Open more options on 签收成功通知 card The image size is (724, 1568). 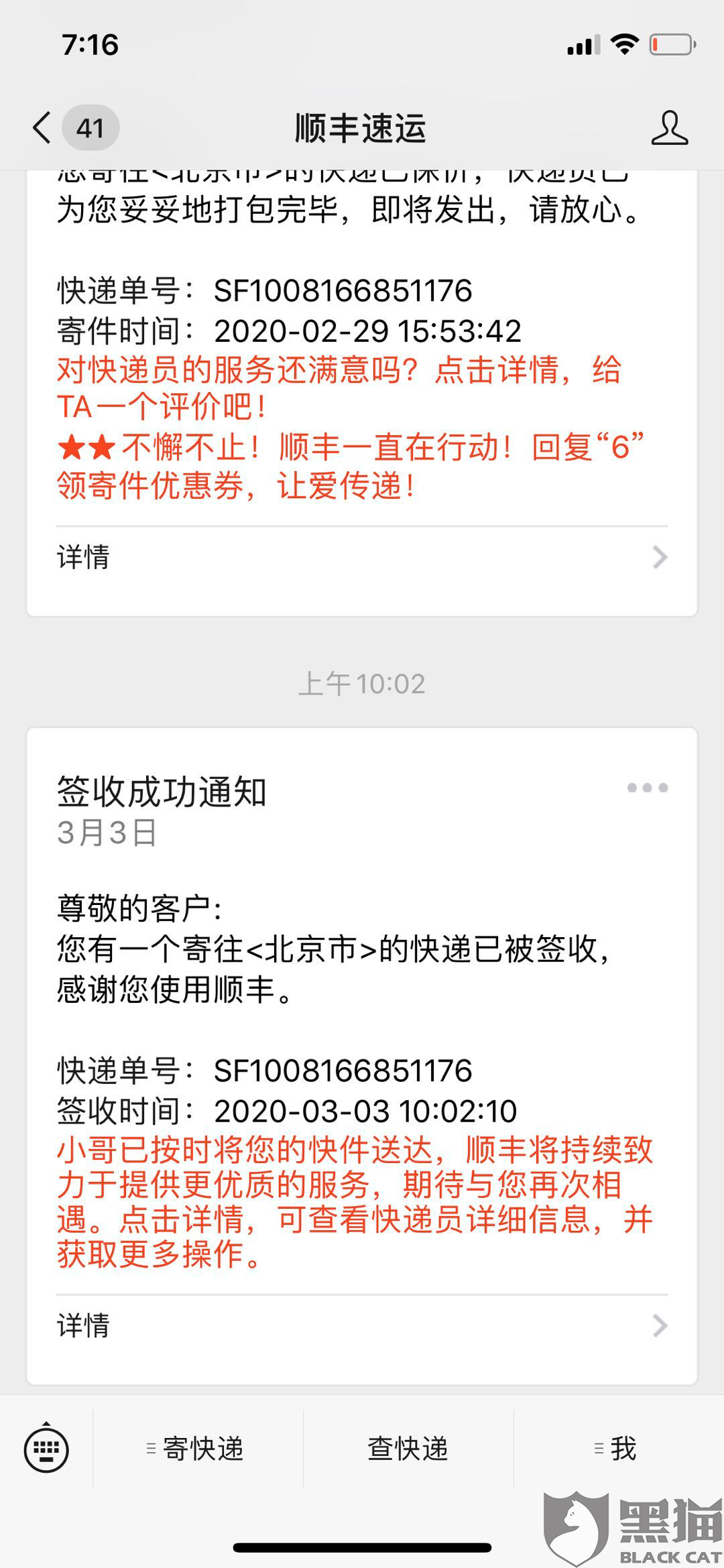click(x=647, y=788)
